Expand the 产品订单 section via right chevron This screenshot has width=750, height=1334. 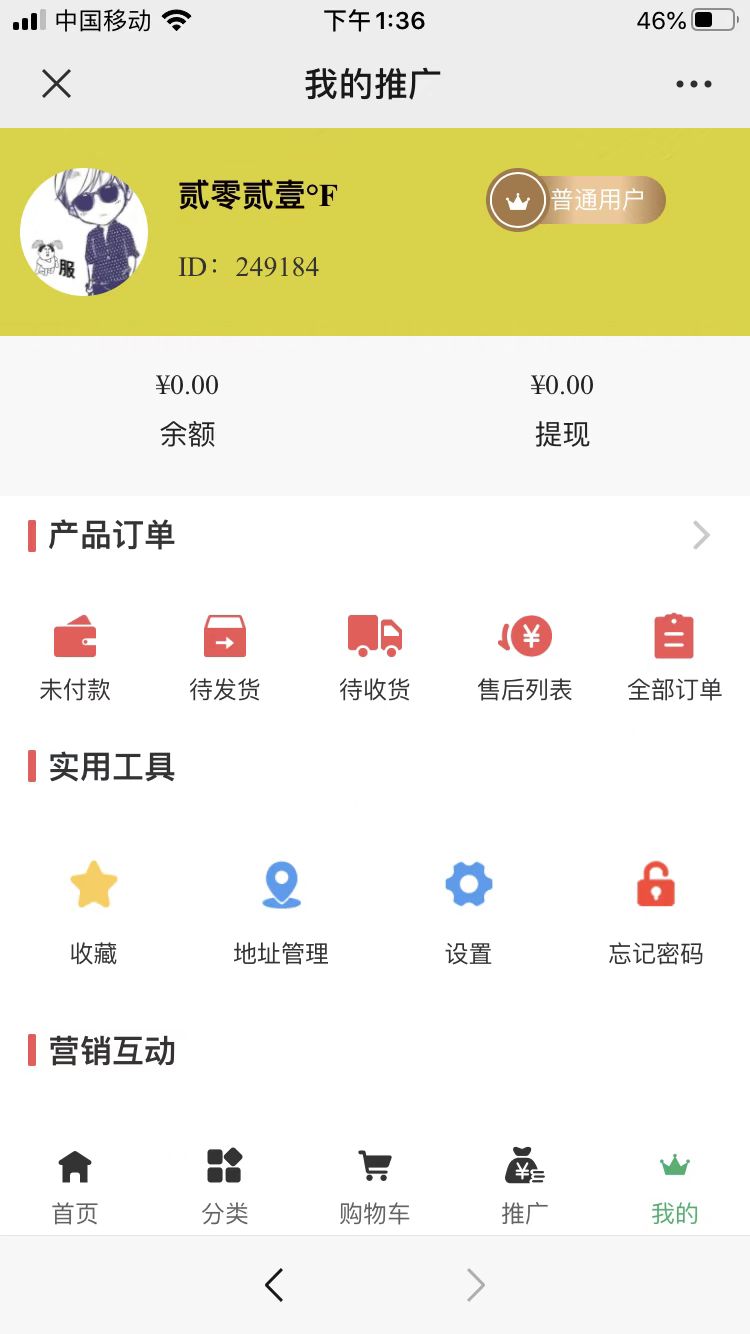pos(700,536)
